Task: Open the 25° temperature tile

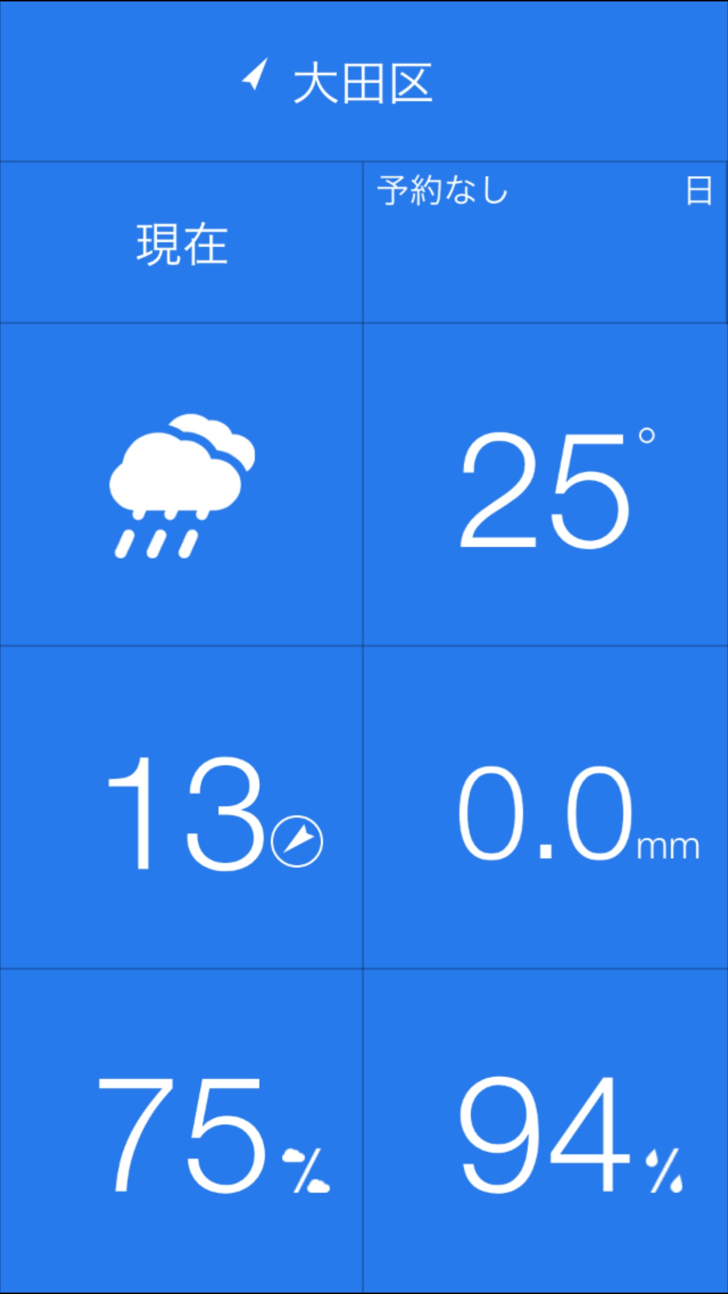Action: (545, 485)
